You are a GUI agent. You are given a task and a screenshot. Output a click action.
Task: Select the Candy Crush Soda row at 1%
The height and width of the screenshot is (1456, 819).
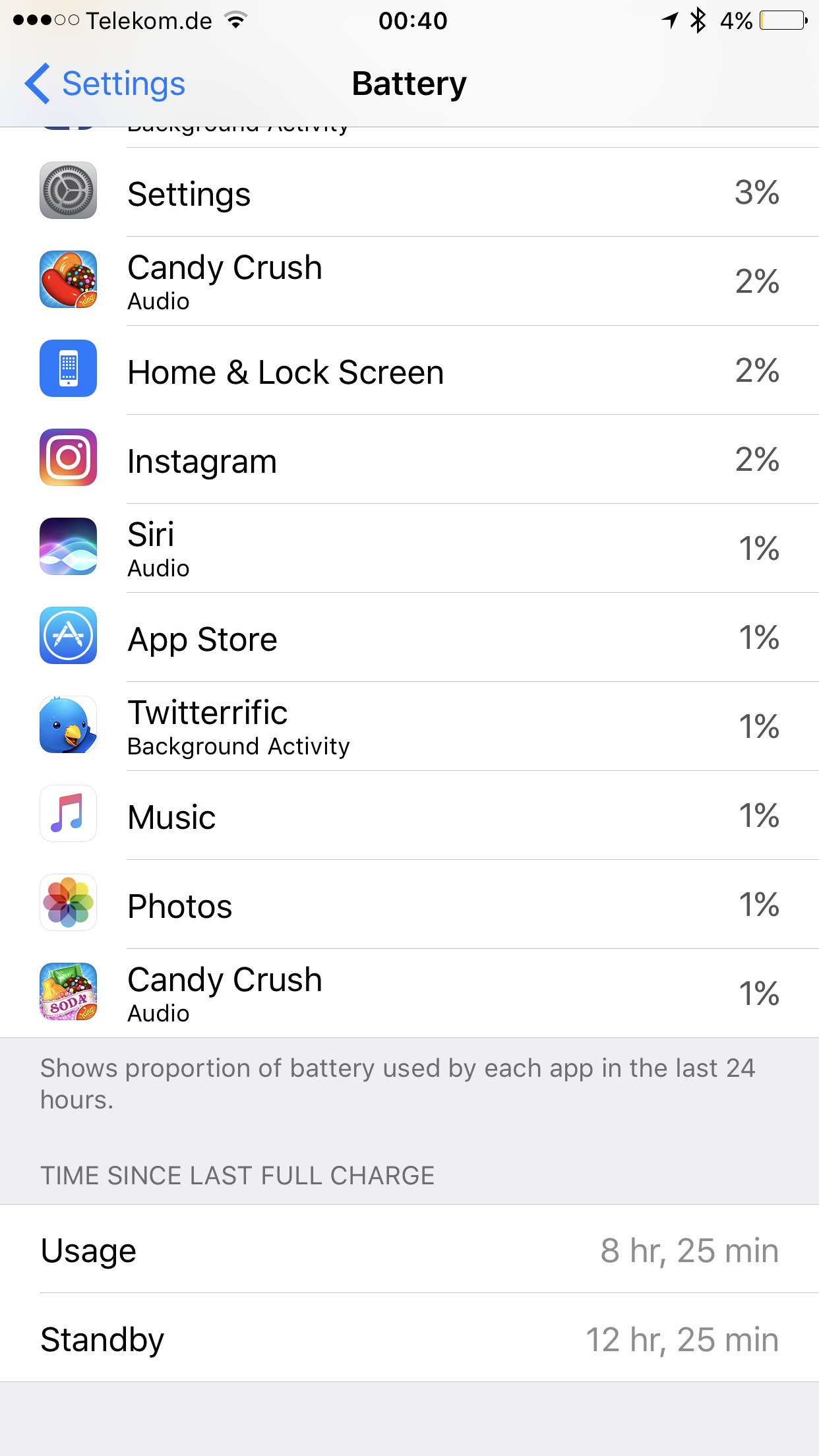coord(409,994)
